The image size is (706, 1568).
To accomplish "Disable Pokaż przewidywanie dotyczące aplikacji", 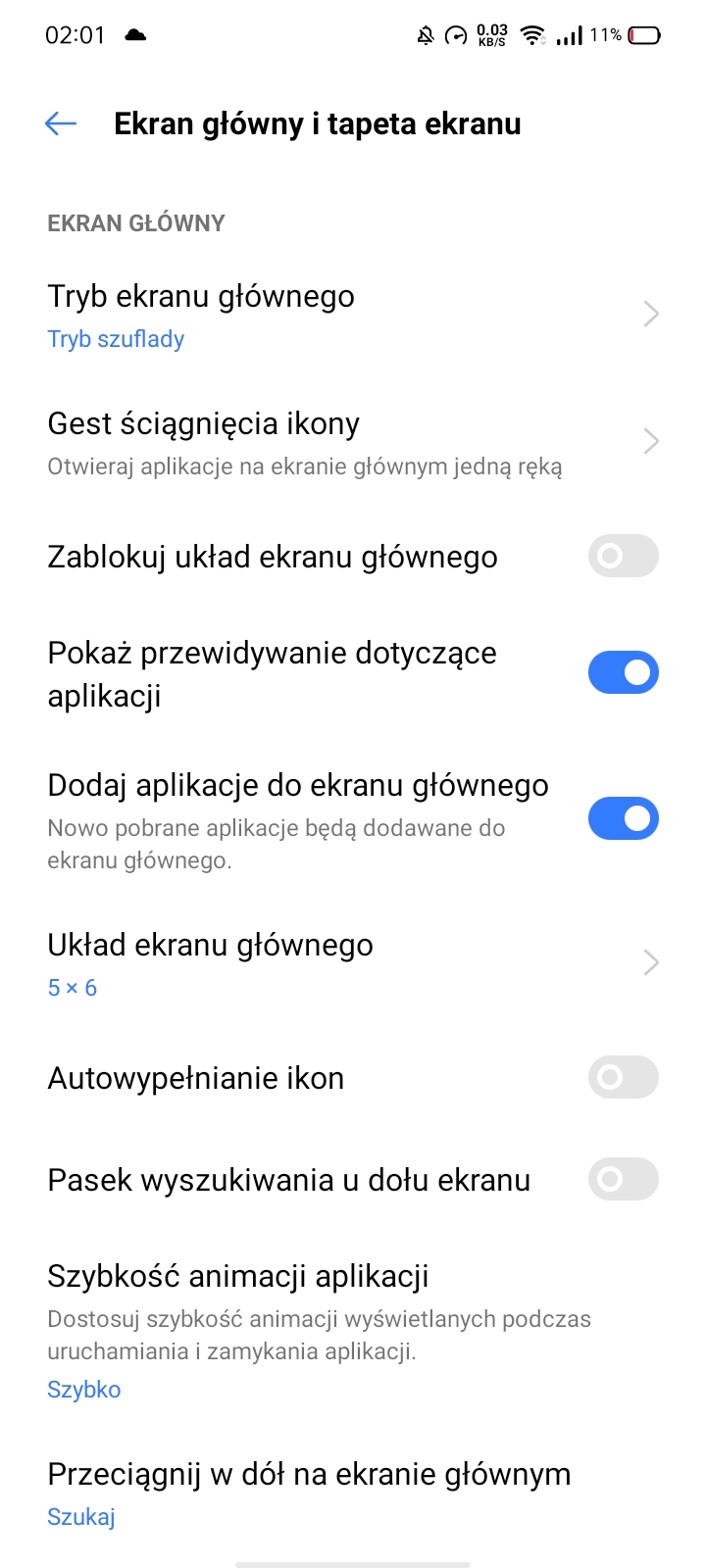I will point(623,673).
